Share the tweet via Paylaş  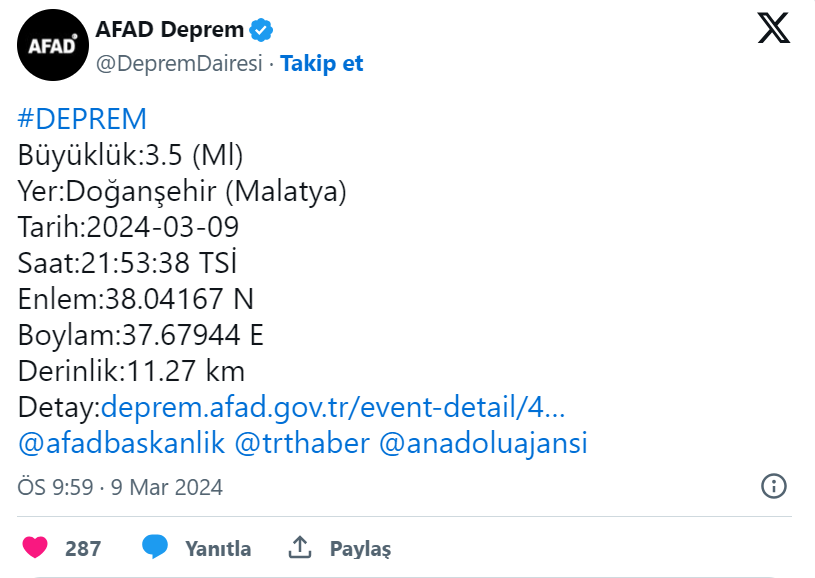point(340,548)
